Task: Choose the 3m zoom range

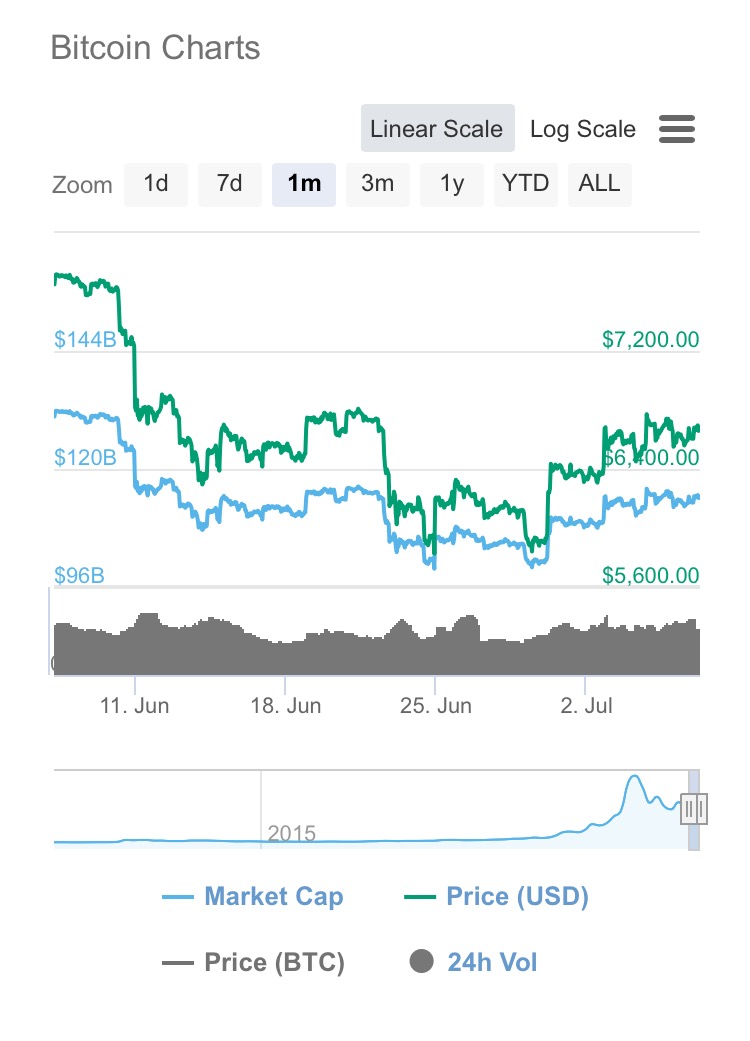Action: coord(378,184)
